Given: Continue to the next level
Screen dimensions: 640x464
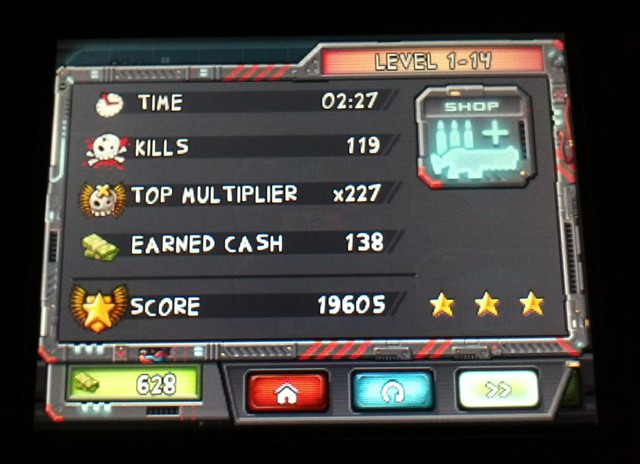Looking at the screenshot, I should pos(497,389).
